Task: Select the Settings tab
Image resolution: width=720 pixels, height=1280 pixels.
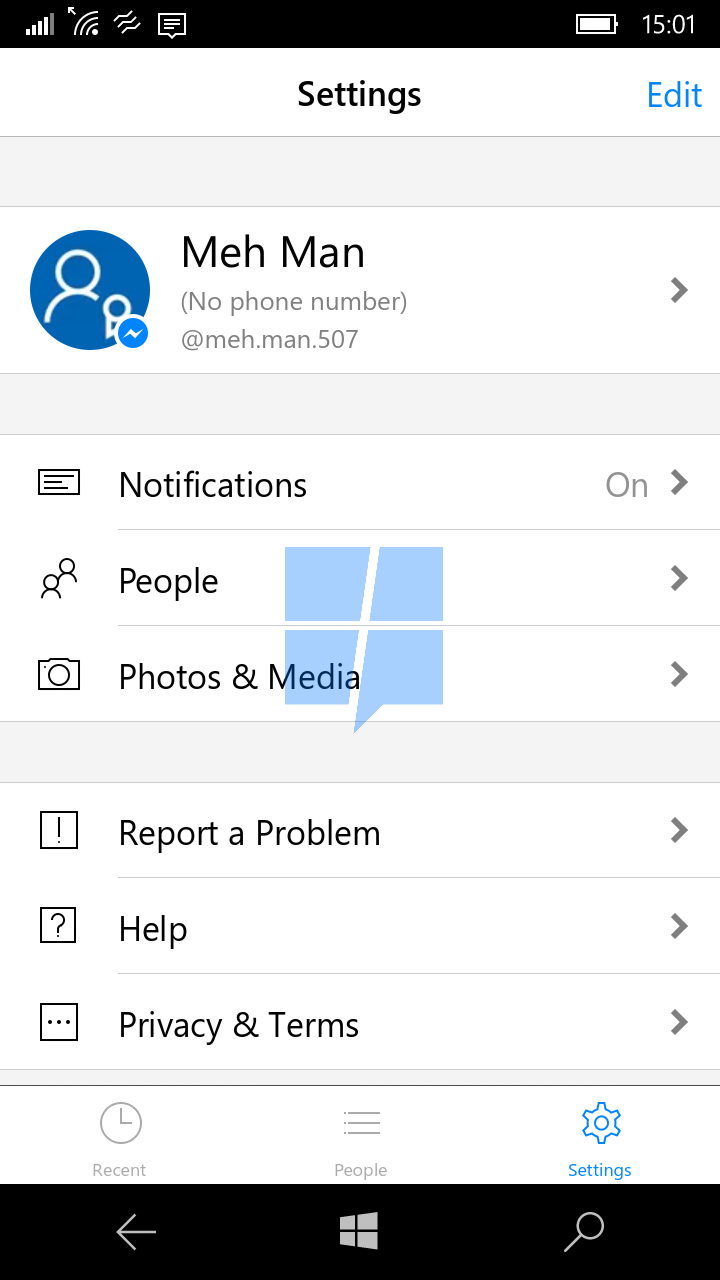Action: [600, 1138]
